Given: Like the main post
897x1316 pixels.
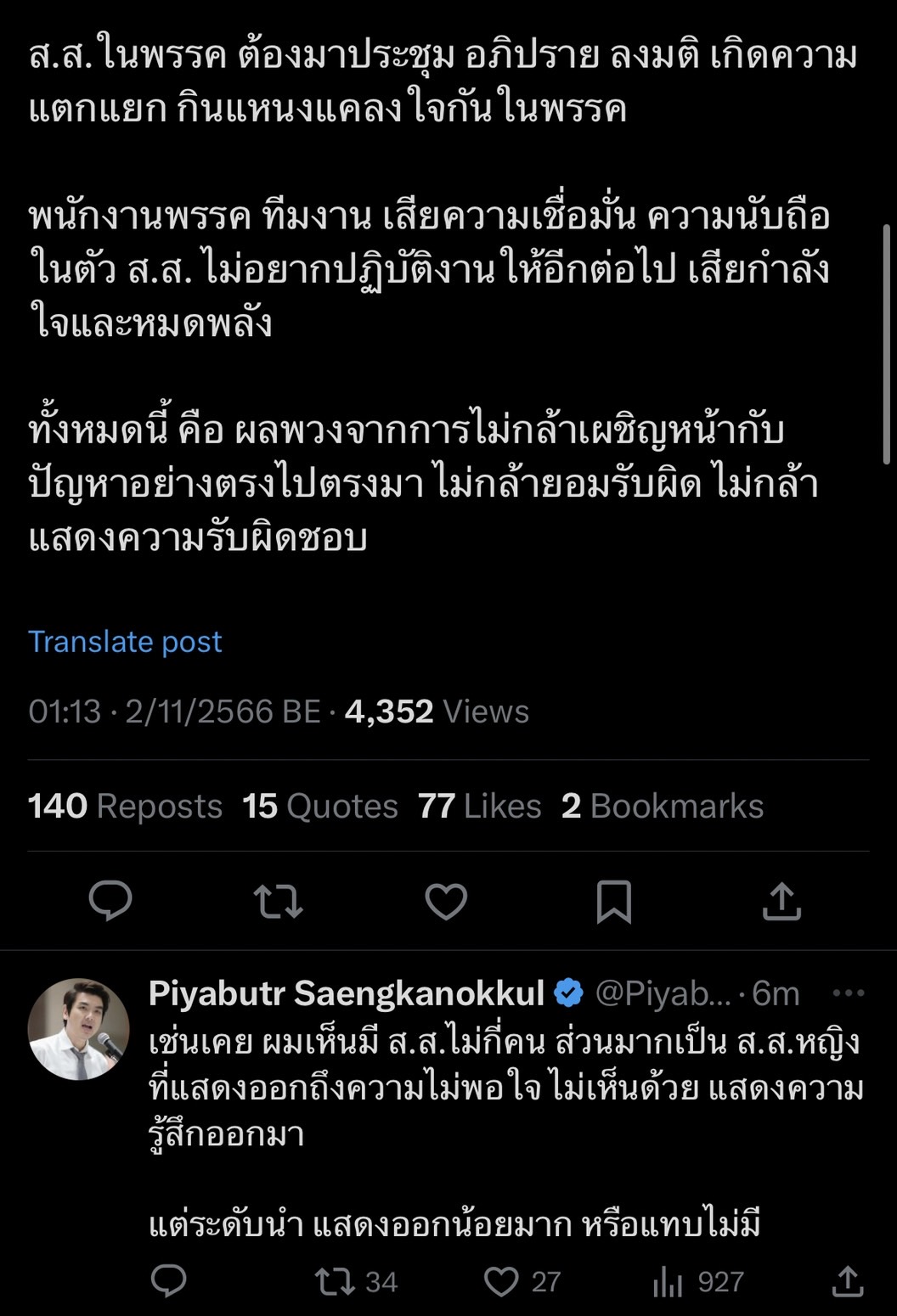Looking at the screenshot, I should point(446,901).
